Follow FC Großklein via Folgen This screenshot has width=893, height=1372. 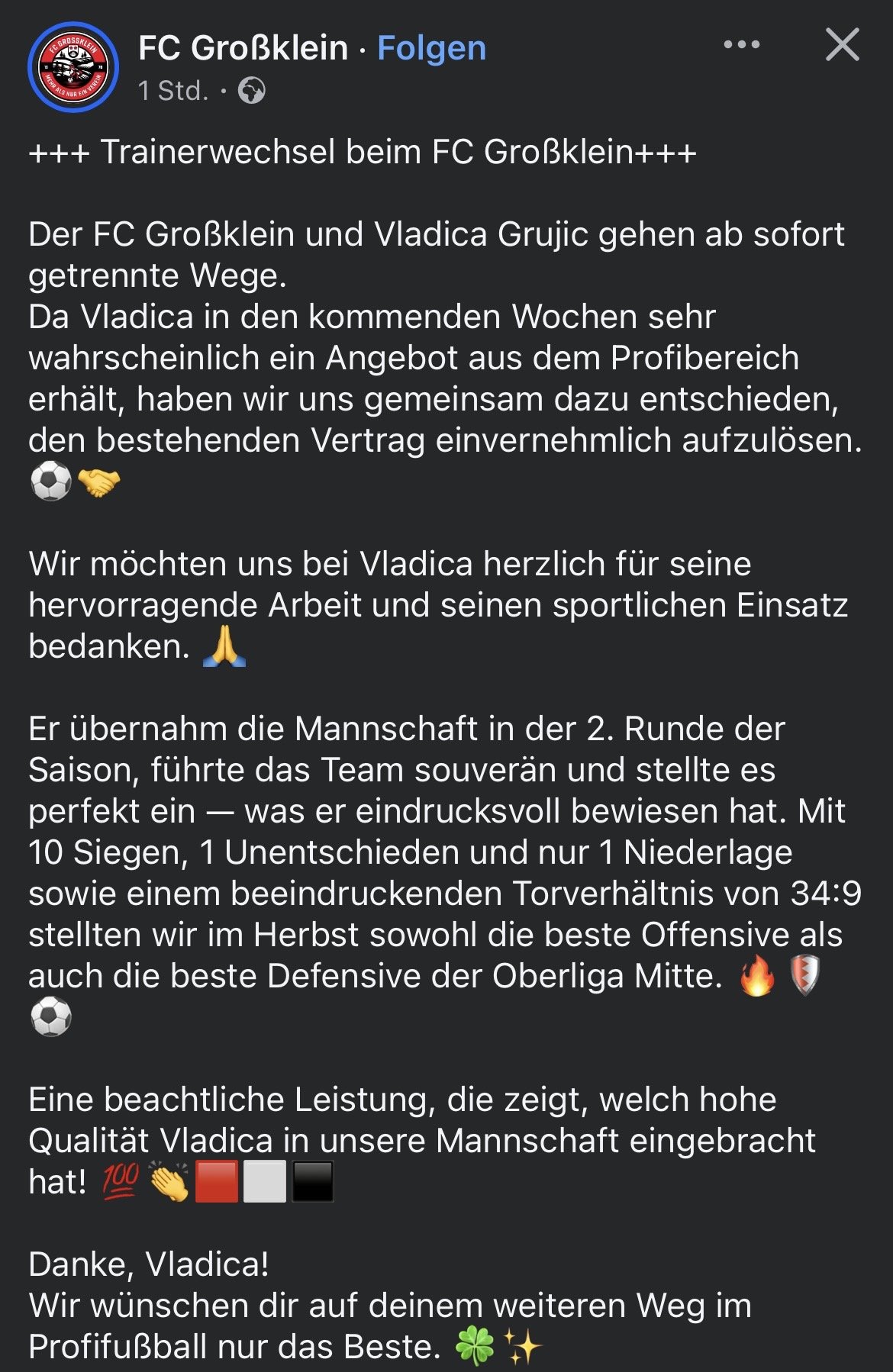[431, 48]
